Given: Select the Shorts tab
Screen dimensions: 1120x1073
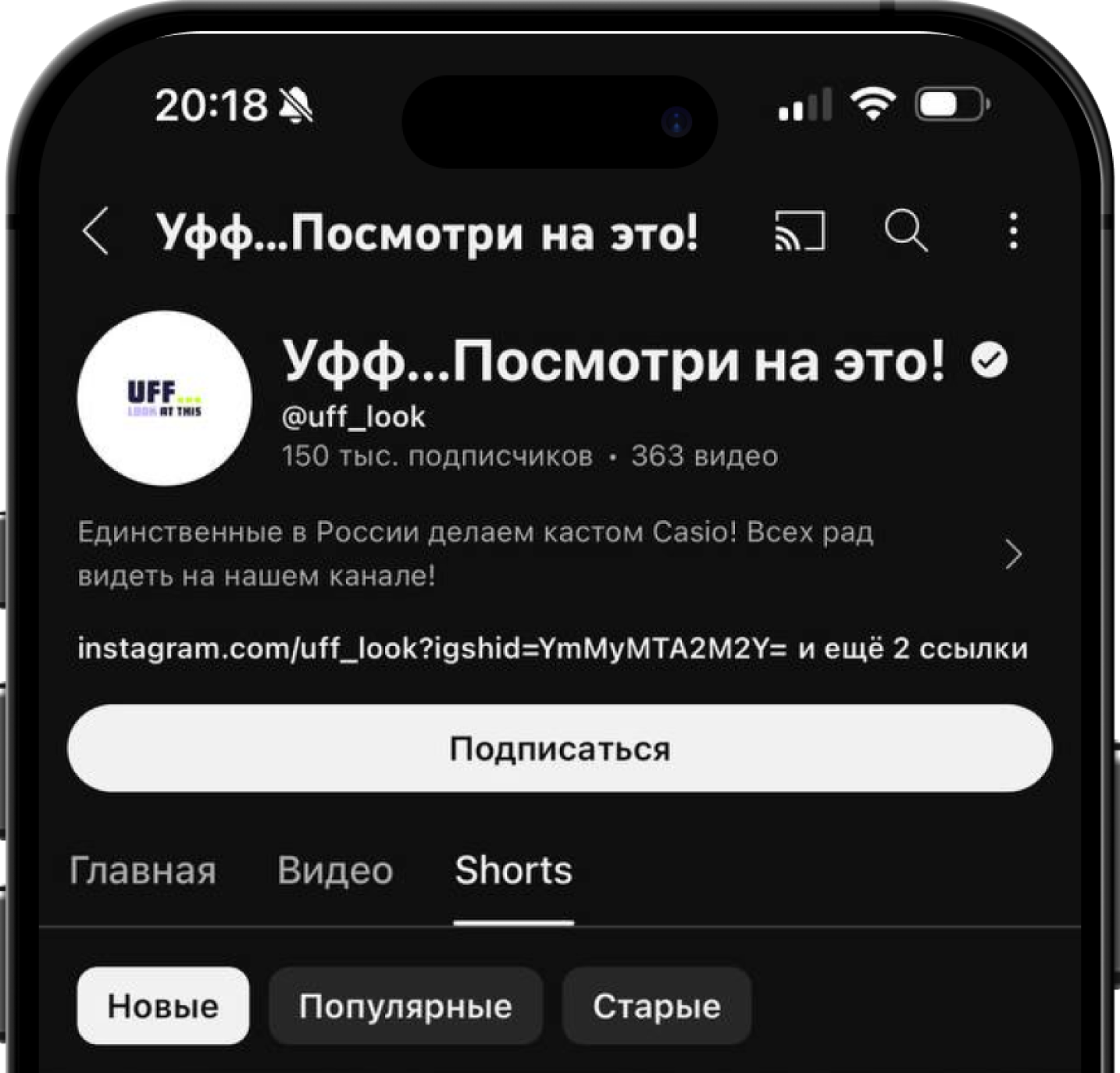Looking at the screenshot, I should (513, 871).
